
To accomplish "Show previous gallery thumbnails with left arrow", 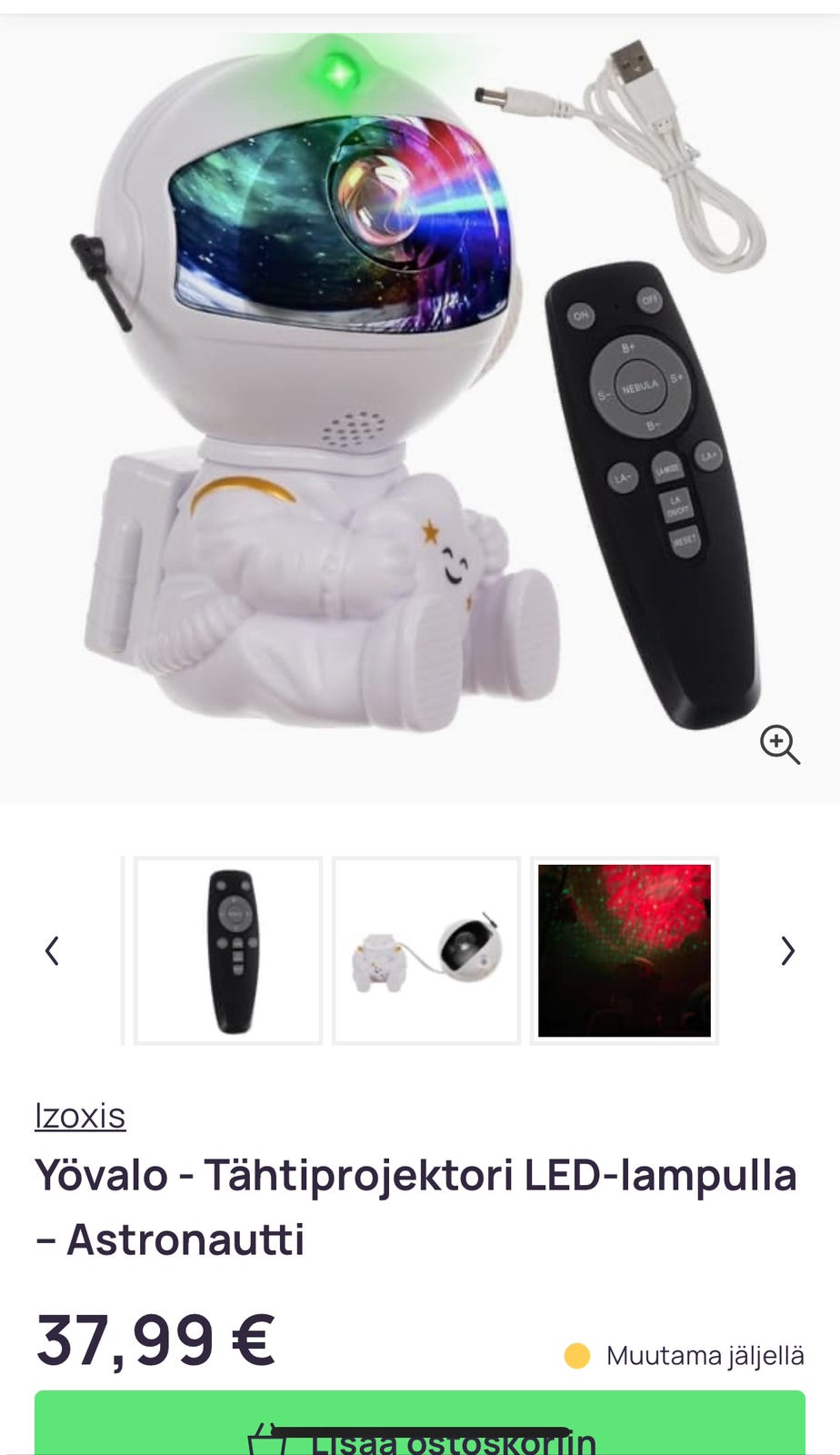I will (53, 950).
